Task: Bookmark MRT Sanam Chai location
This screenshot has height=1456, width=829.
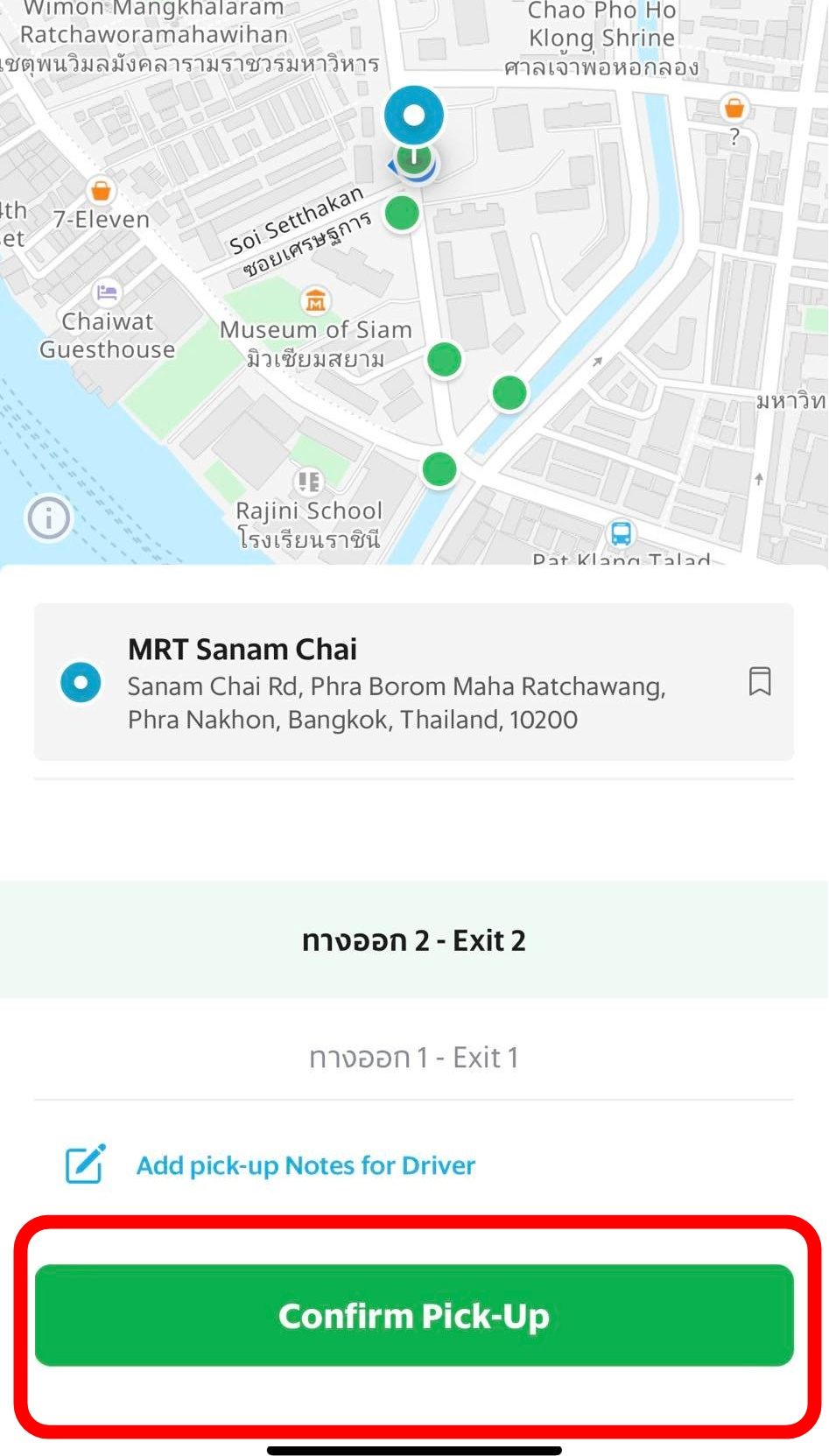Action: click(x=760, y=681)
